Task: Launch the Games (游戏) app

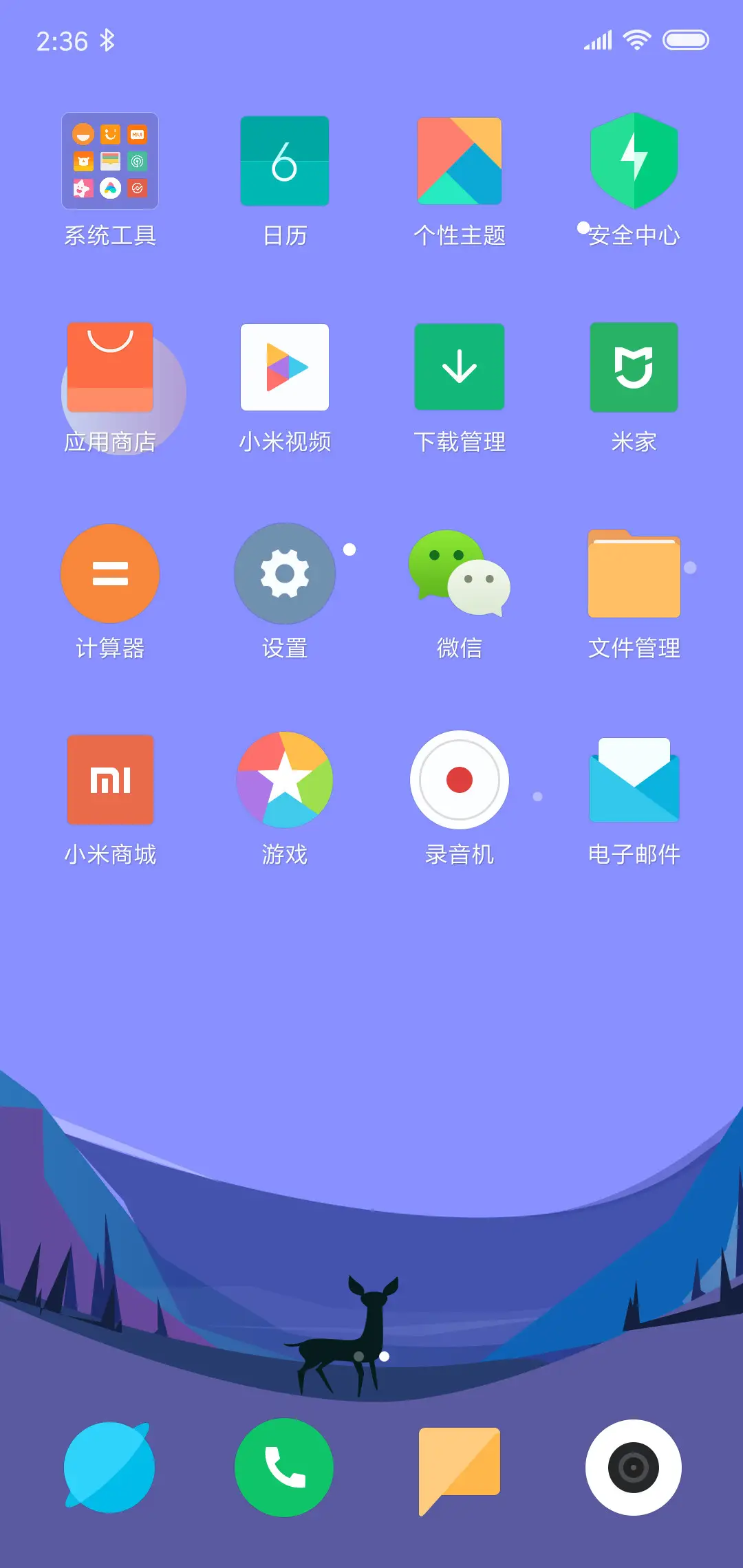Action: pos(285,779)
